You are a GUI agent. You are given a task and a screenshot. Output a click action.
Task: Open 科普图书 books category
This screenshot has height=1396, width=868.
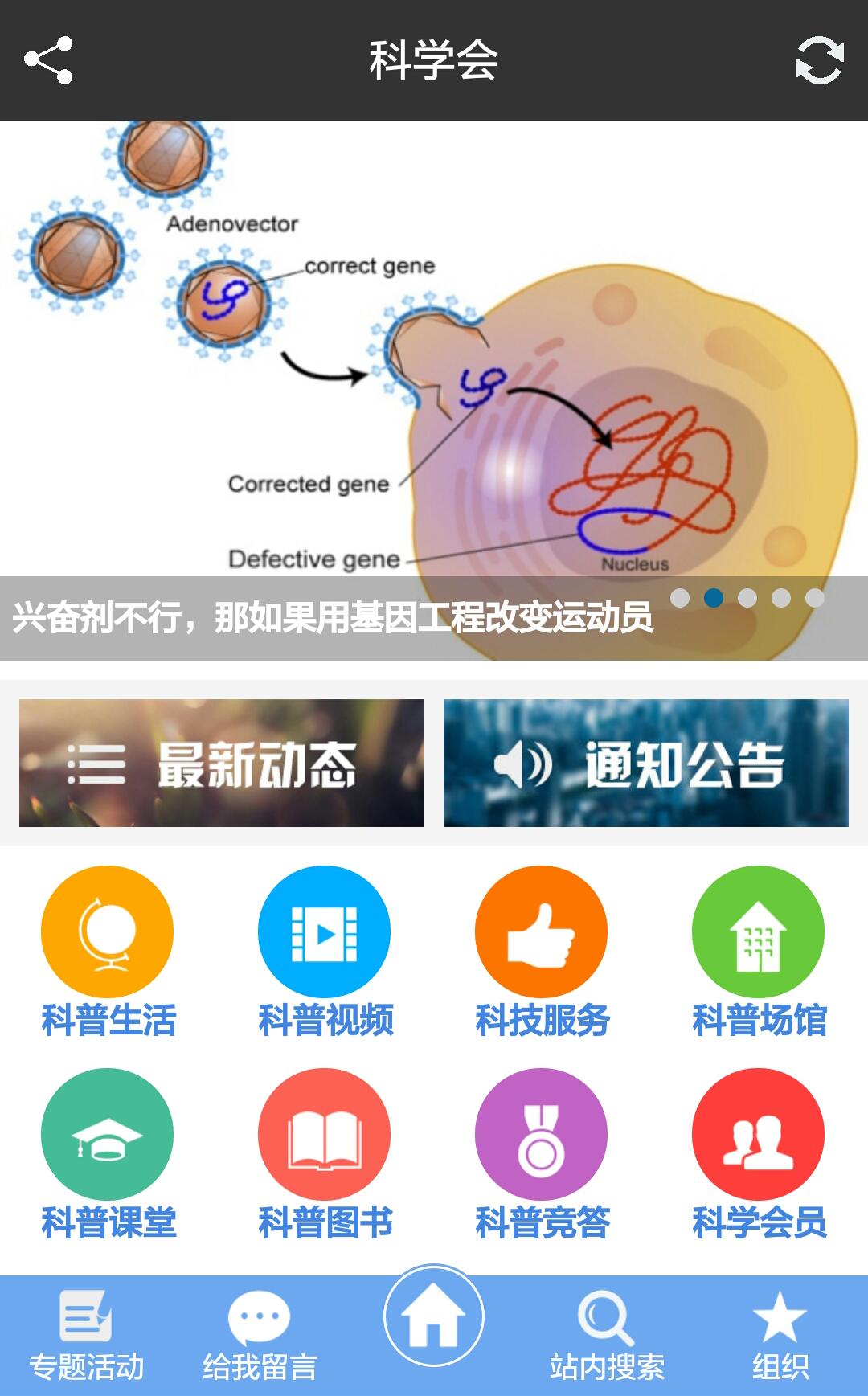coord(325,1155)
